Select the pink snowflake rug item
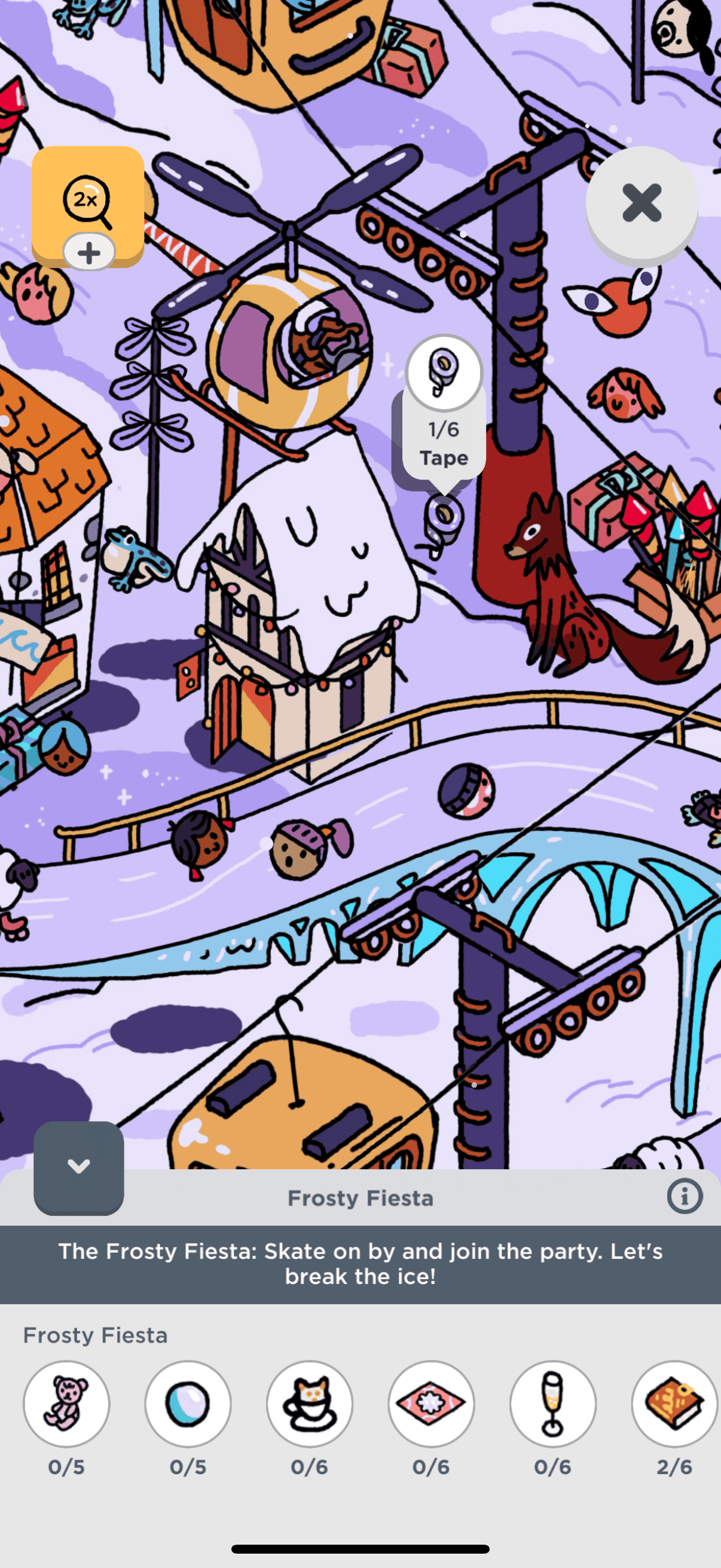The image size is (721, 1568). (432, 1404)
